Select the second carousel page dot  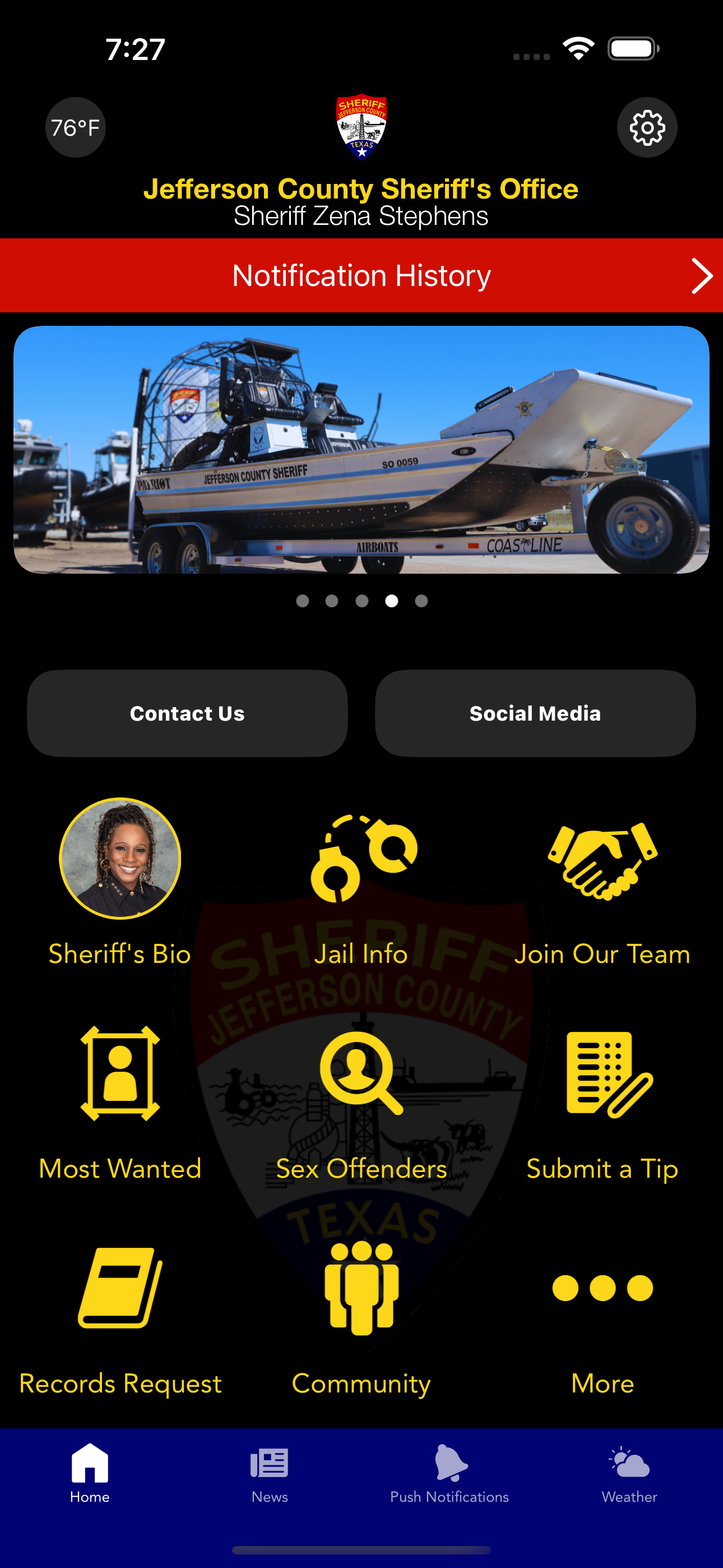point(332,601)
